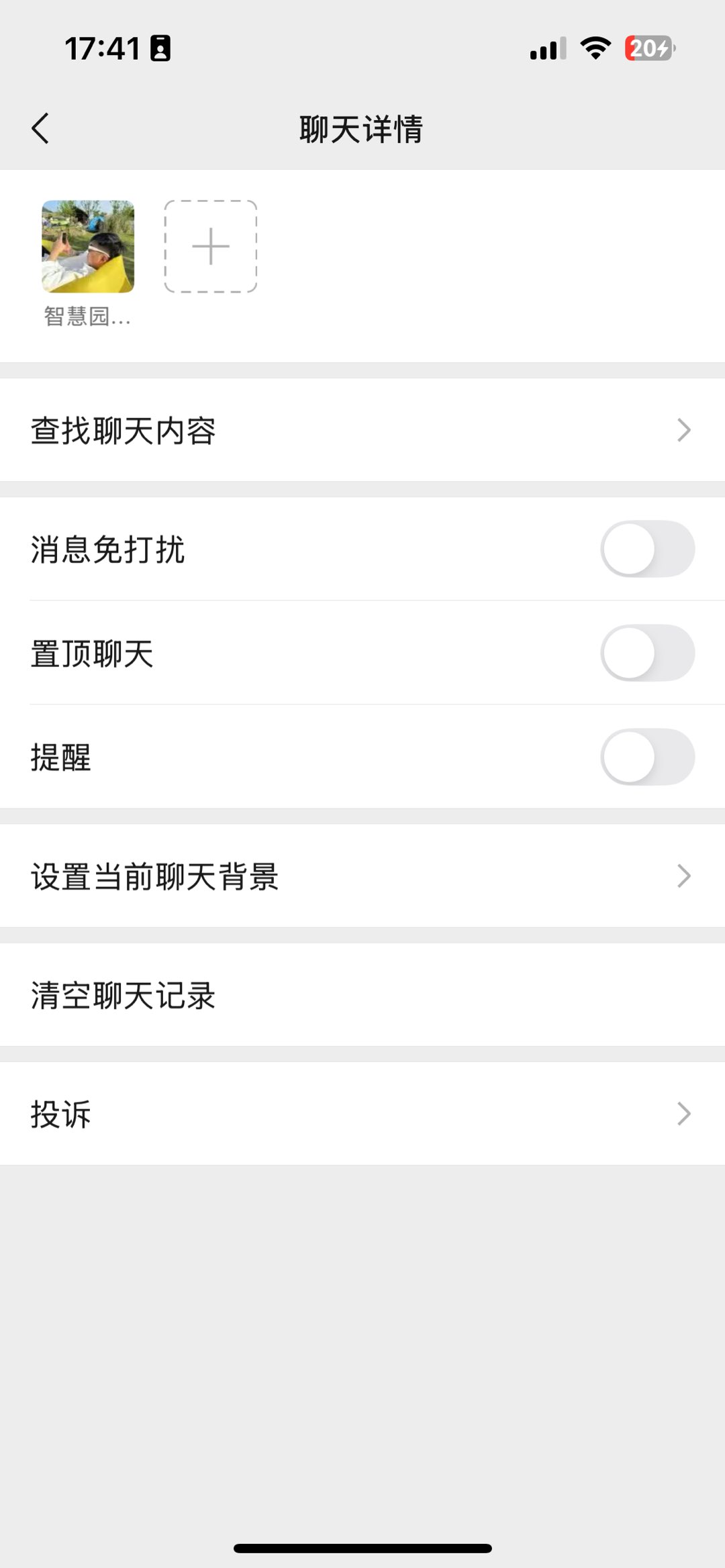The height and width of the screenshot is (1568, 725).
Task: Add a member with the plus button
Action: coord(211,246)
